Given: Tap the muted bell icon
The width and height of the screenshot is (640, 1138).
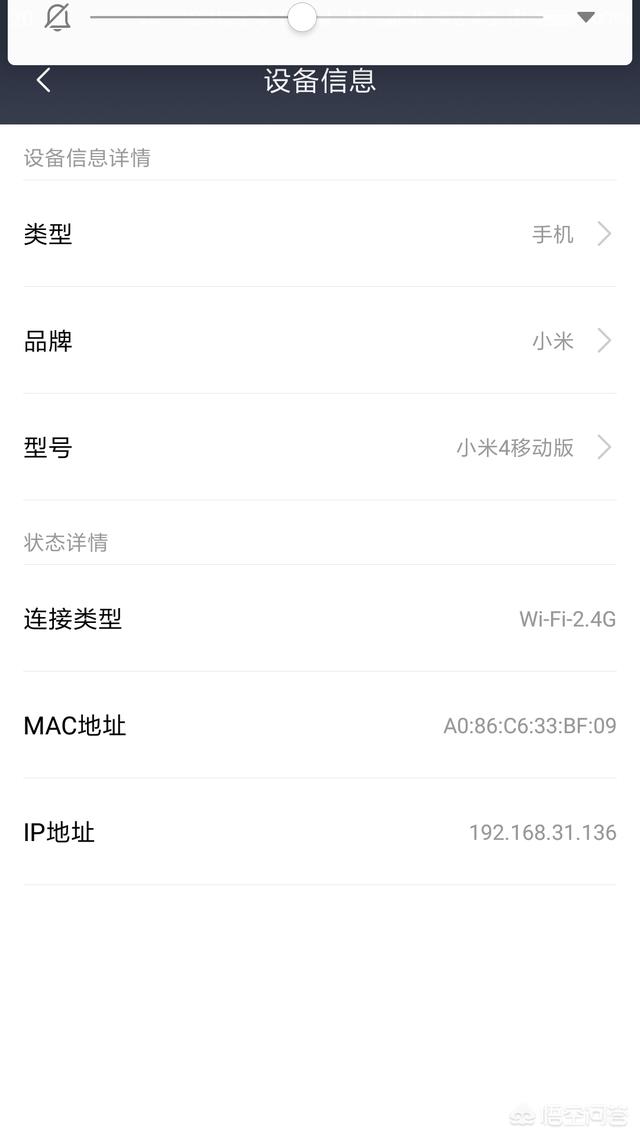Looking at the screenshot, I should [58, 17].
